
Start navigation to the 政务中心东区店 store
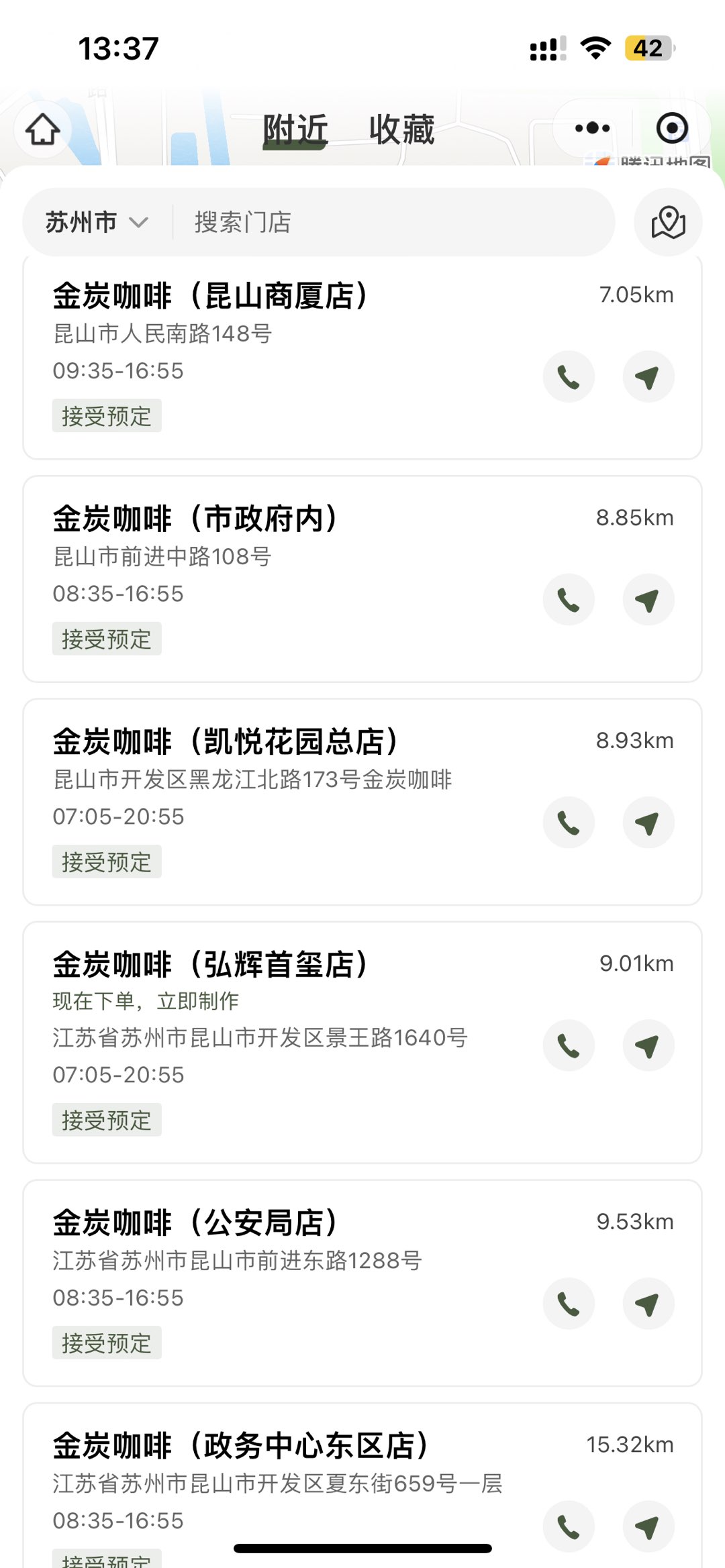[648, 1526]
